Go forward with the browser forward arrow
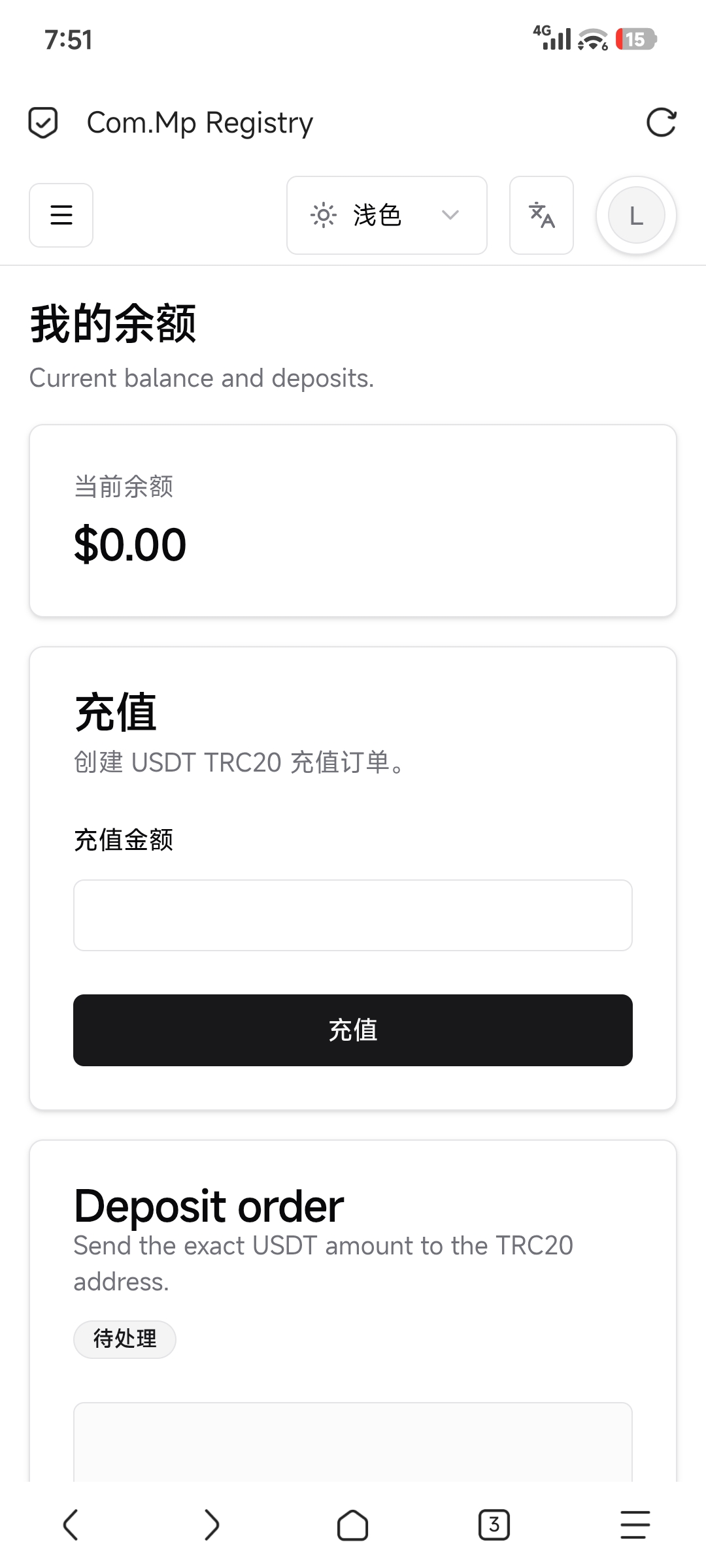This screenshot has width=706, height=1568. point(212,1525)
